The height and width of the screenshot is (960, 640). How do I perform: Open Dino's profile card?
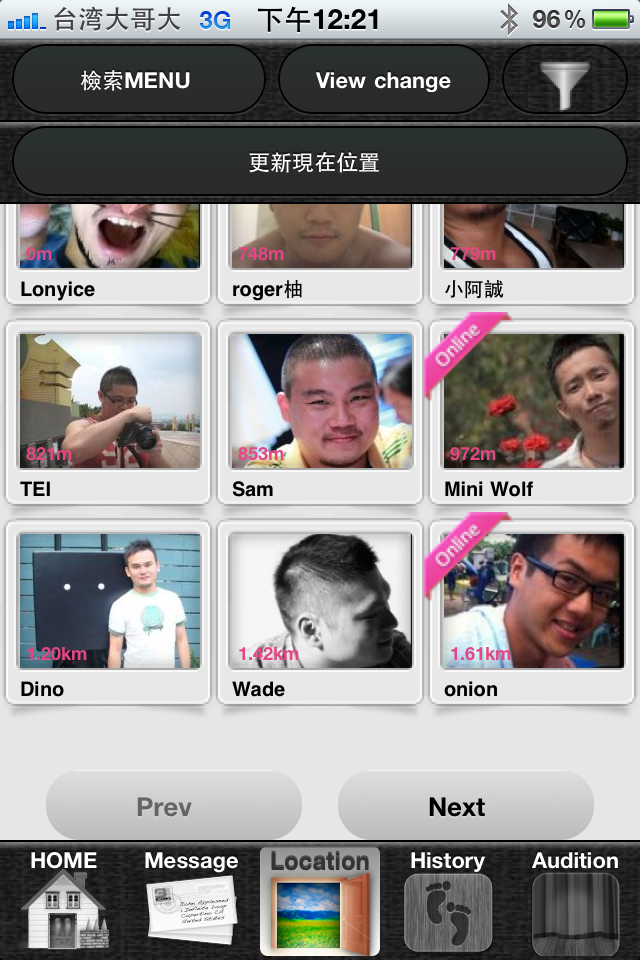(108, 612)
